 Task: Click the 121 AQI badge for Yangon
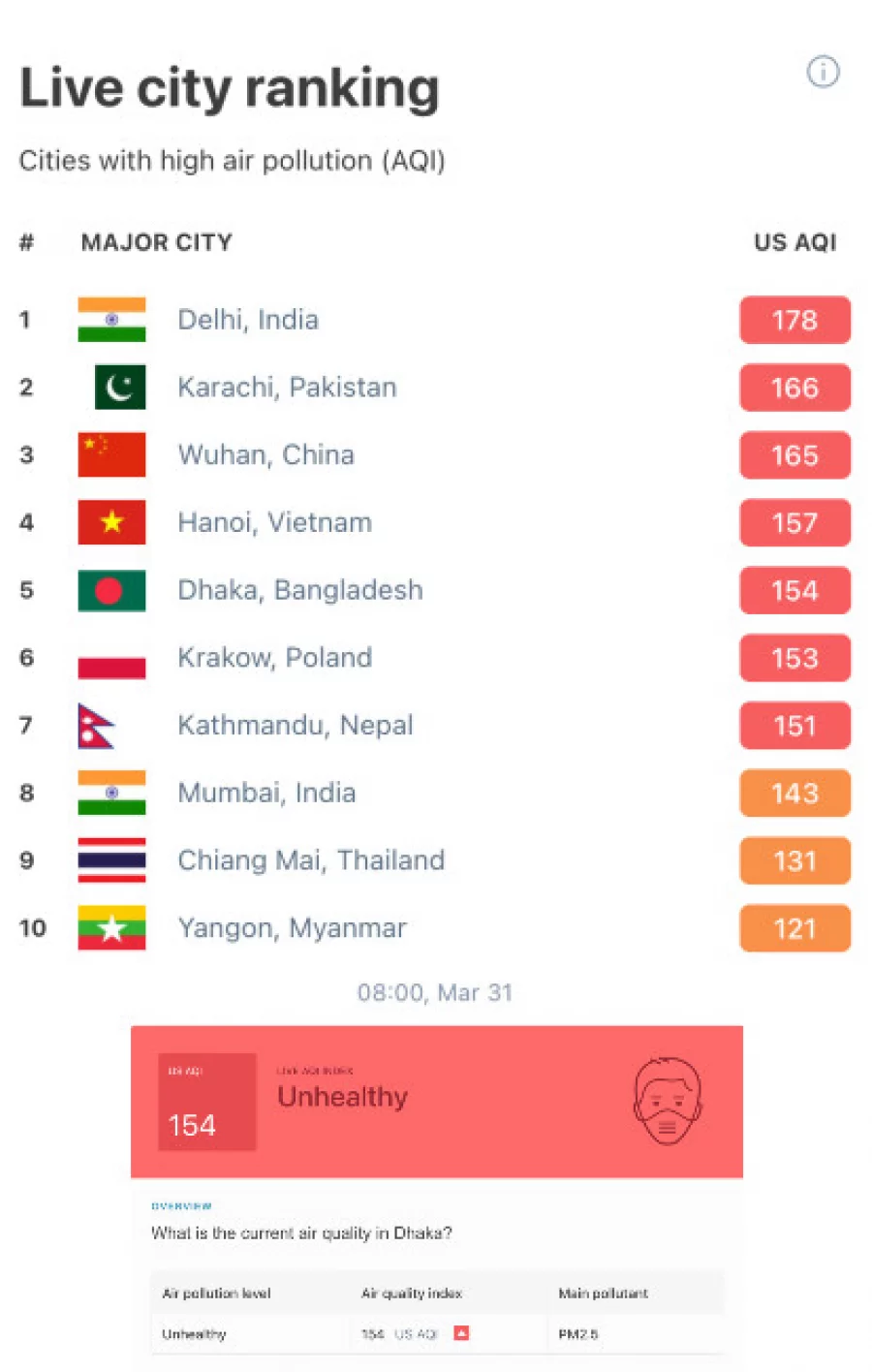pyautogui.click(x=794, y=927)
